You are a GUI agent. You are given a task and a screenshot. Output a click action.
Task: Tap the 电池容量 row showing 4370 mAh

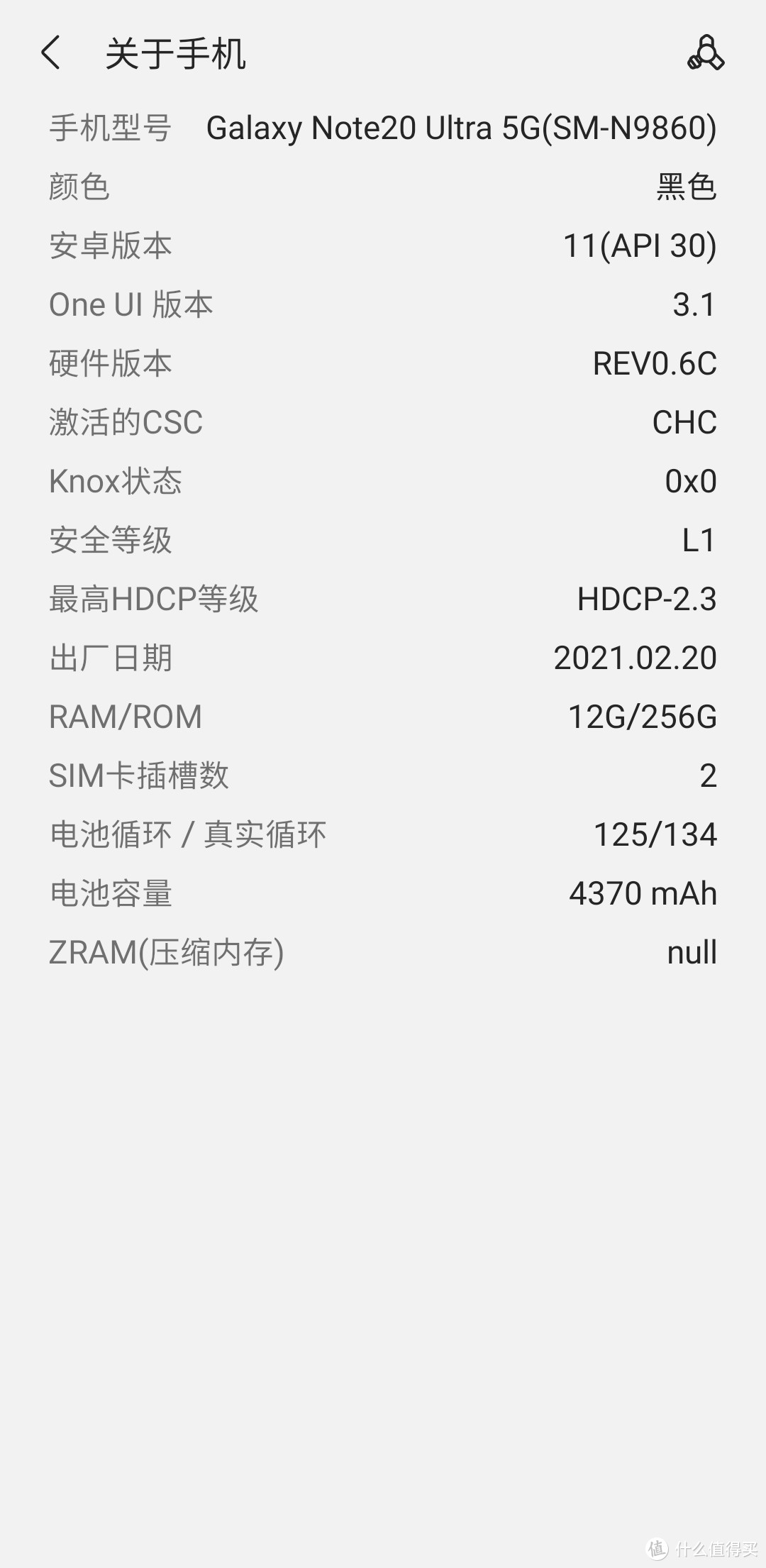(x=383, y=894)
